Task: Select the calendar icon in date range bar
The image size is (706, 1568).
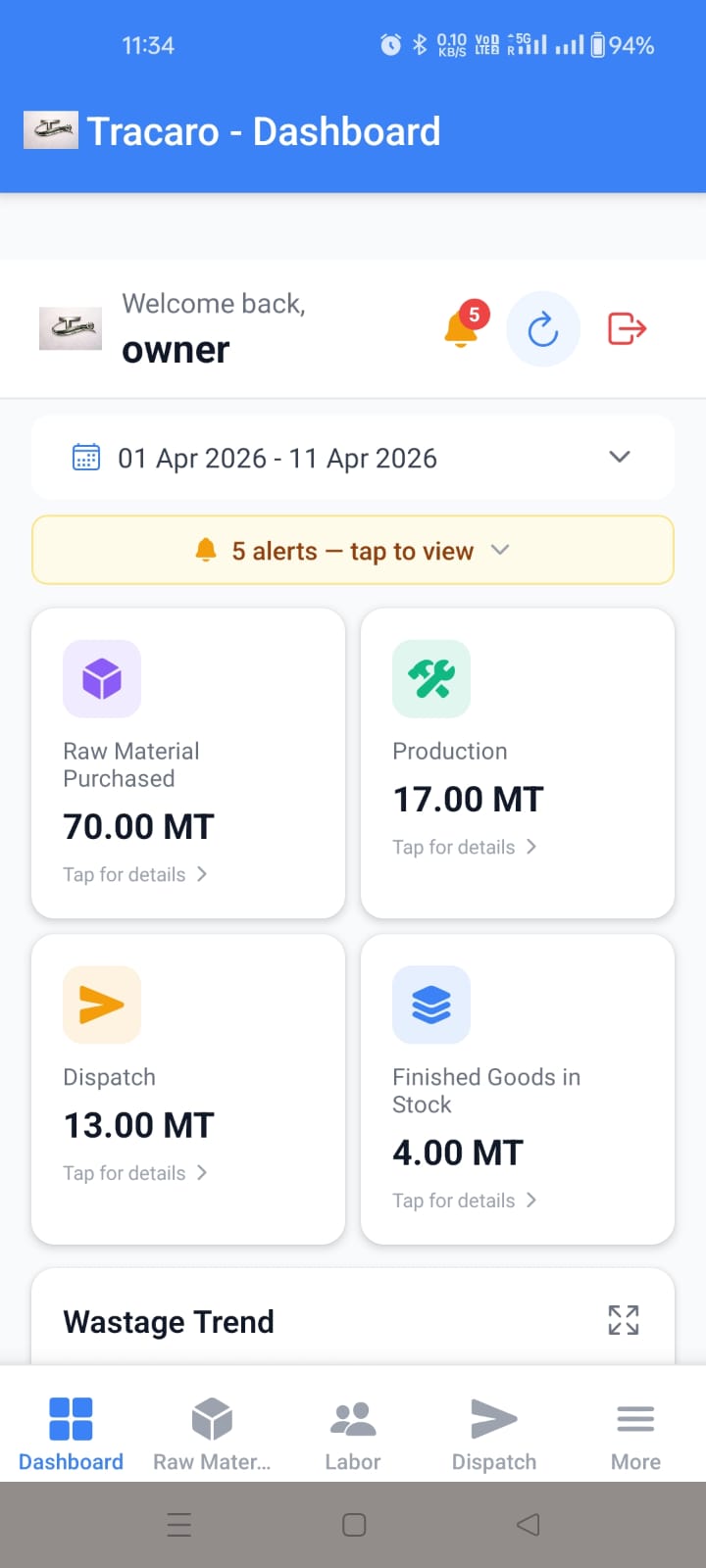Action: click(86, 457)
